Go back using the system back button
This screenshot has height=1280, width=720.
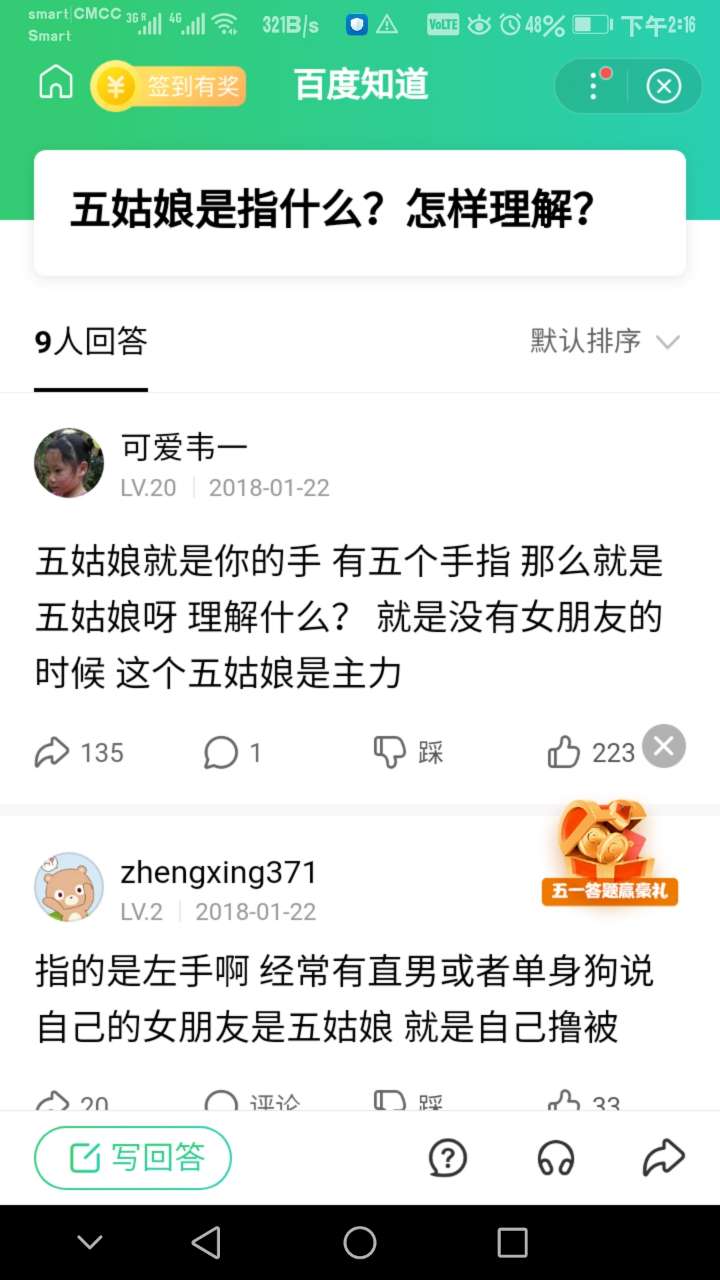pos(206,1242)
